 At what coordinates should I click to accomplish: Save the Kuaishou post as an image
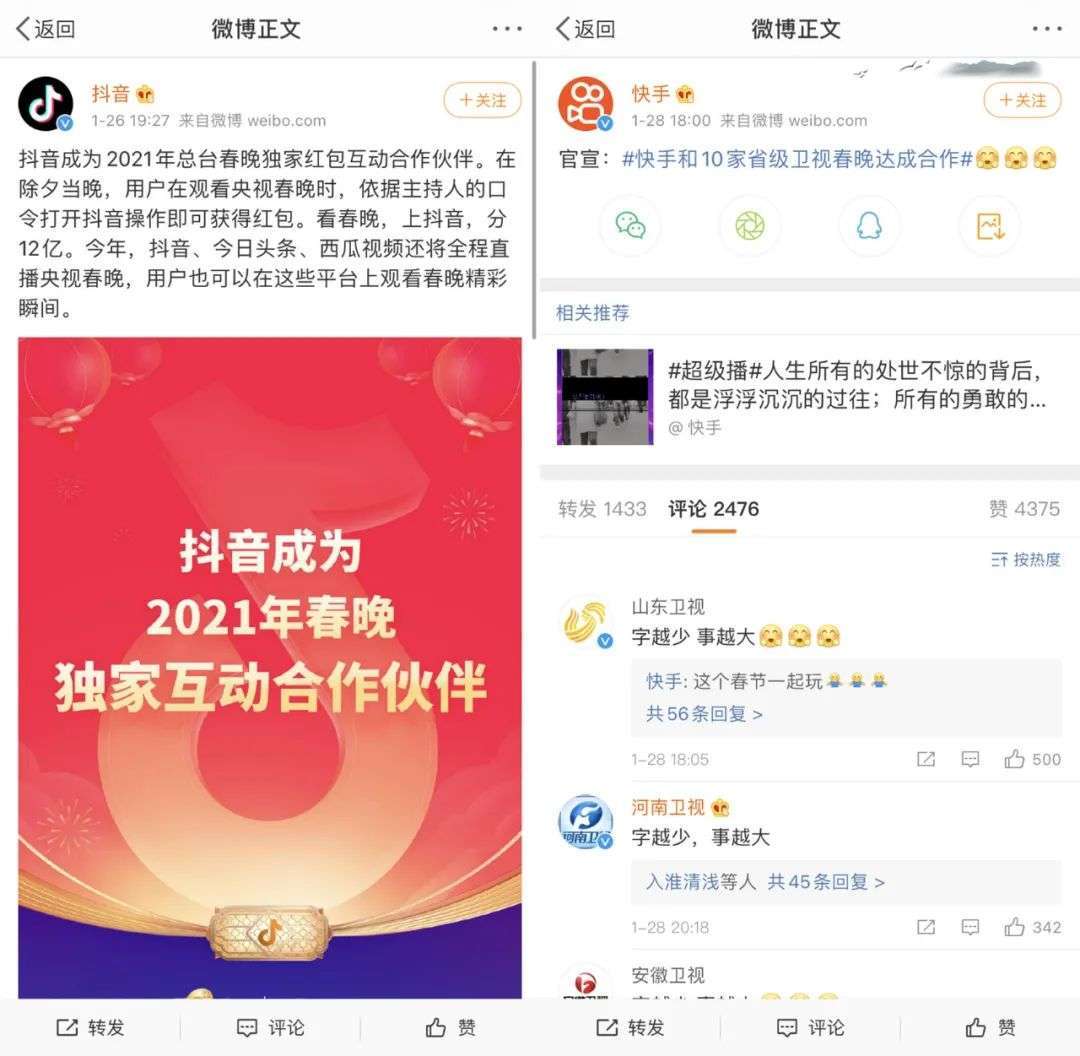tap(989, 226)
